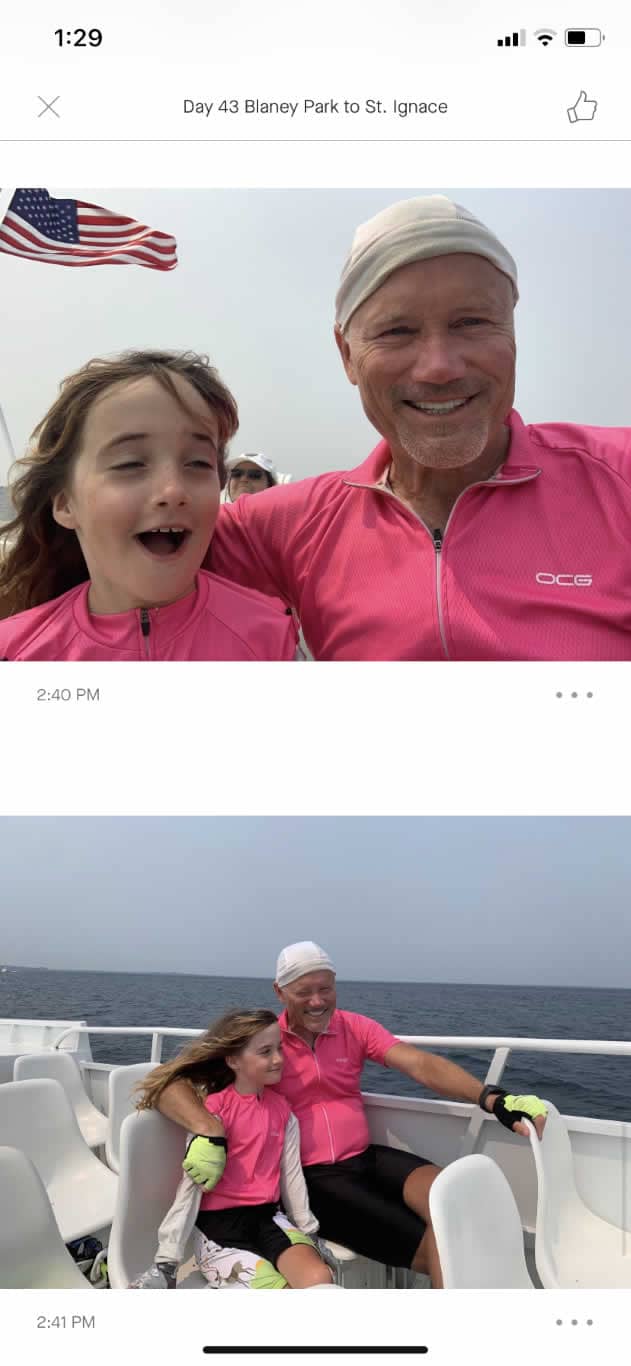Screen dimensions: 631x1366
Task: Open options for the 2:41 PM photo
Action: coord(575,1322)
